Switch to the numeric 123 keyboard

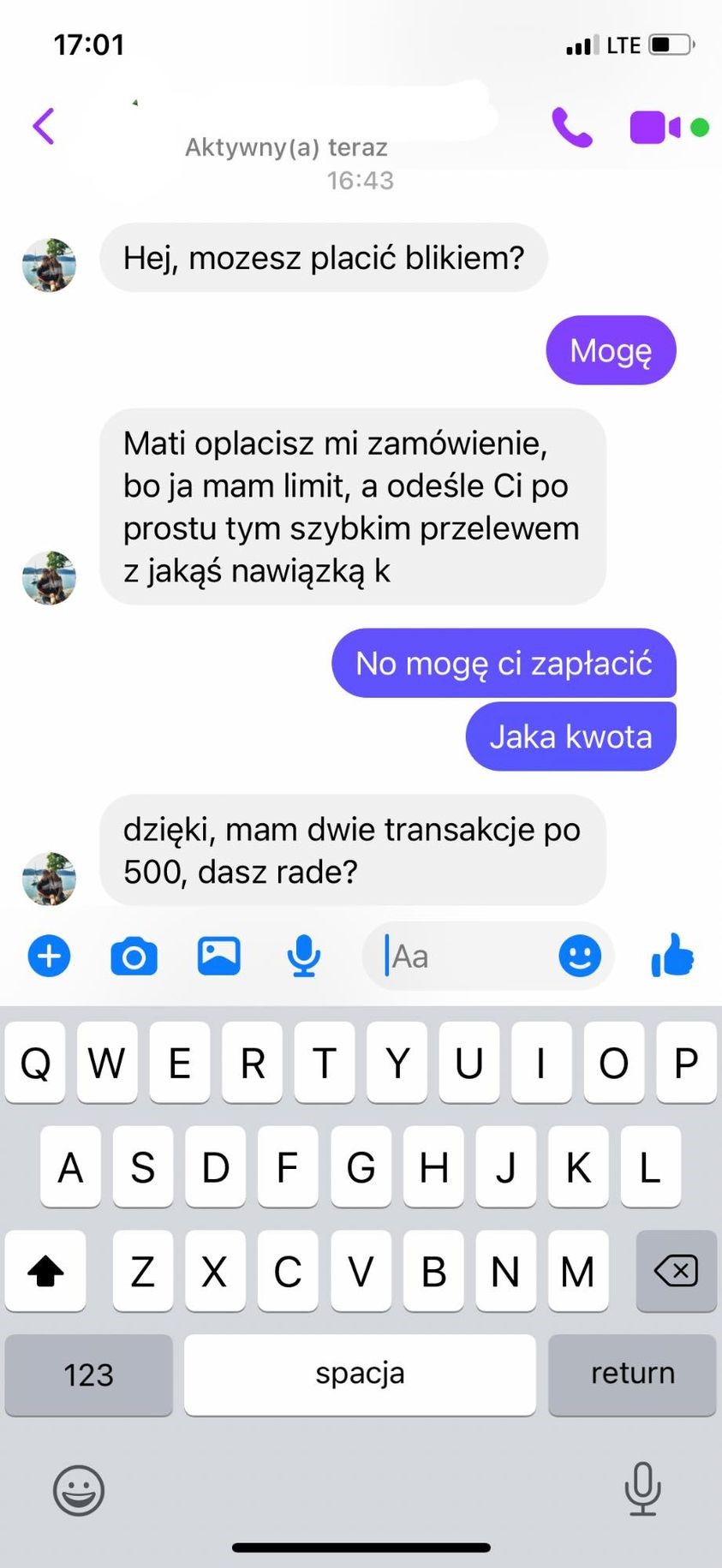[x=88, y=1375]
